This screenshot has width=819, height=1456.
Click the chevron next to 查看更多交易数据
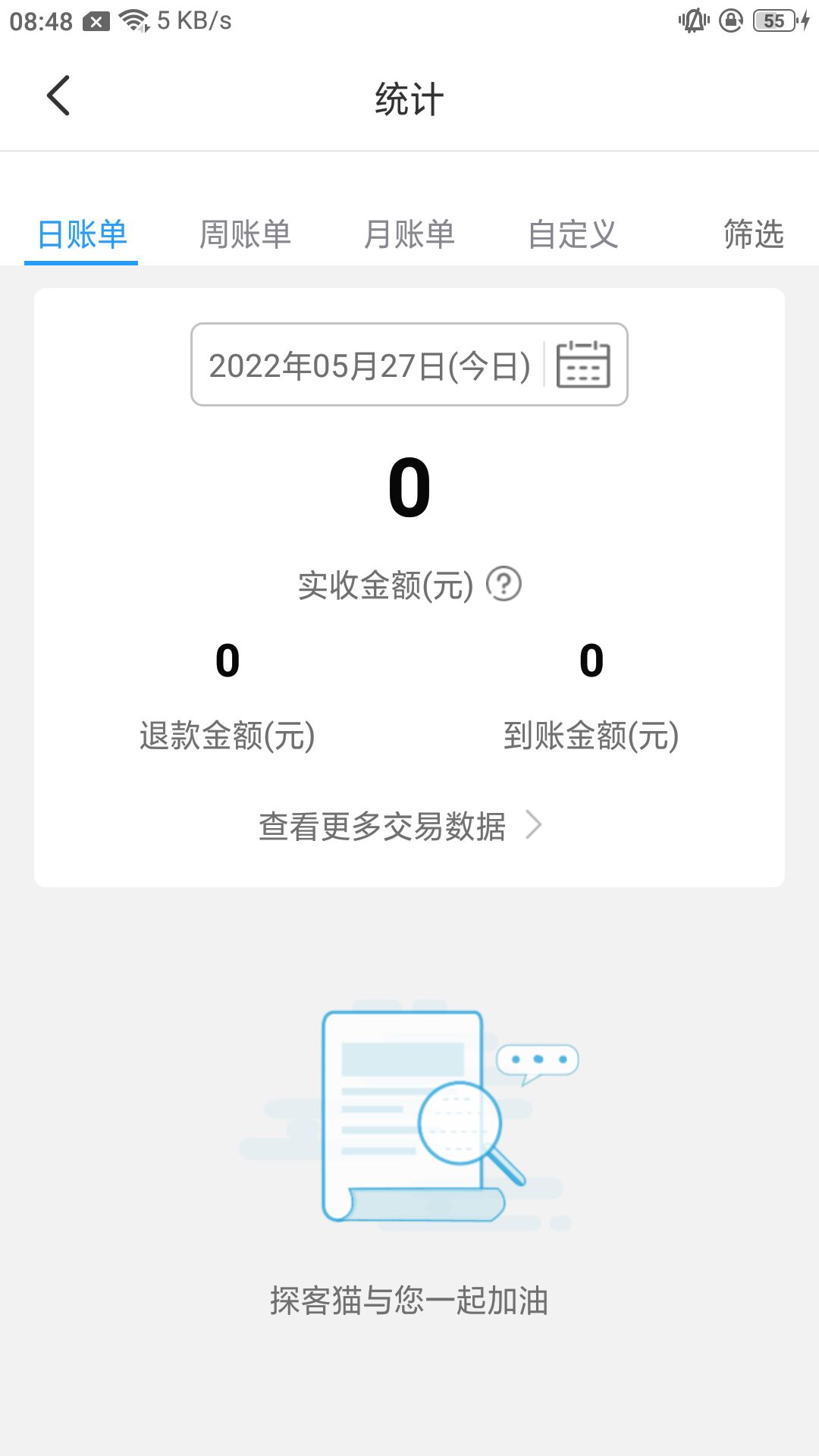[x=535, y=826]
